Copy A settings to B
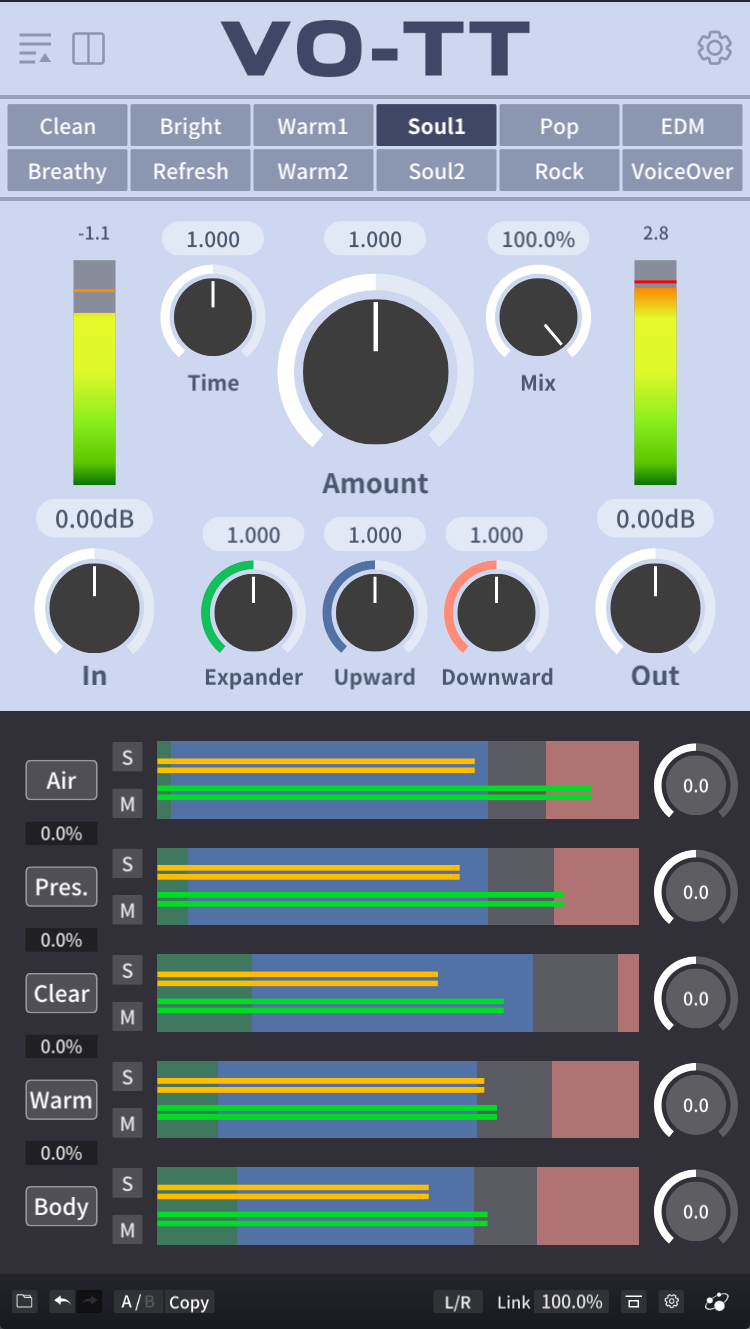Screen dimensions: 750x1329 [x=189, y=1302]
